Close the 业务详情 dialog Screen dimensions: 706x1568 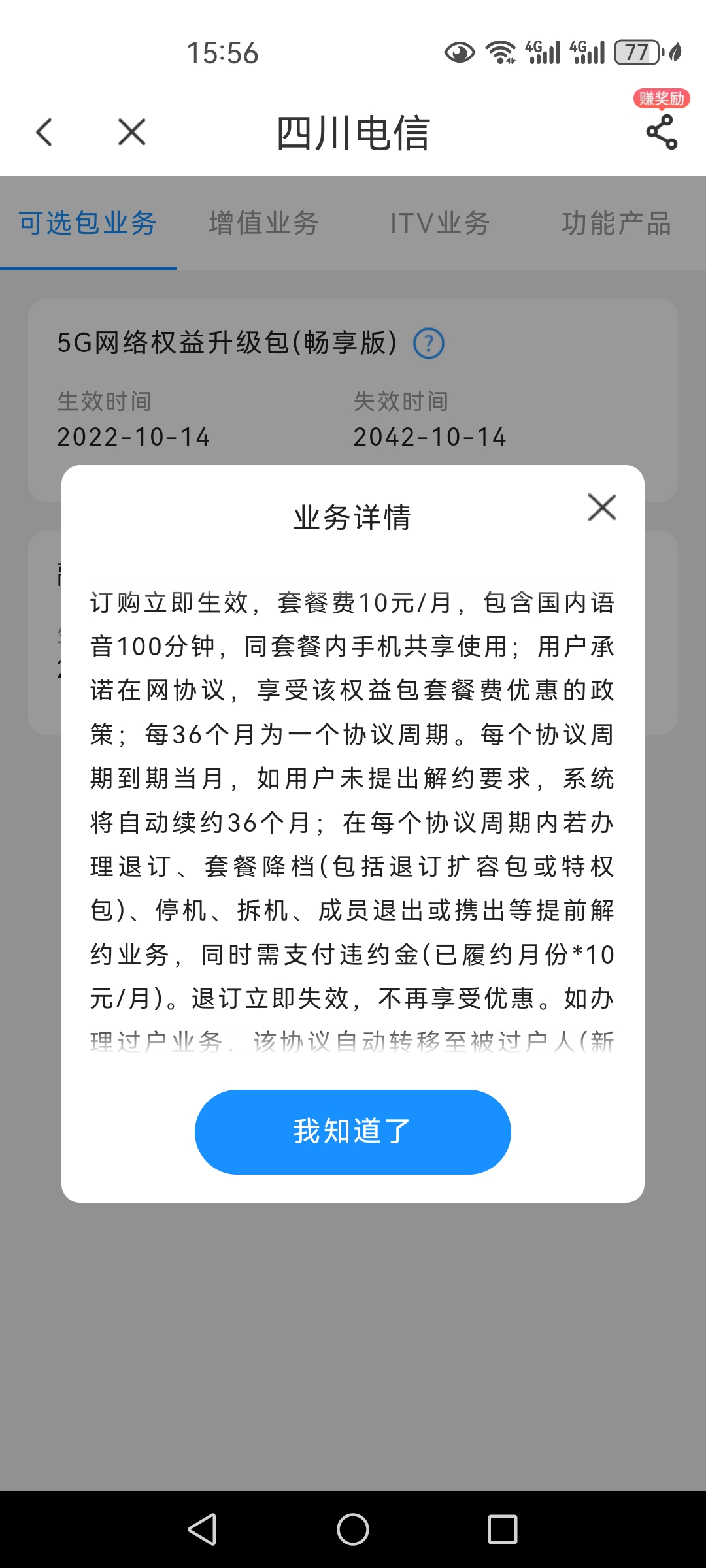pos(601,508)
